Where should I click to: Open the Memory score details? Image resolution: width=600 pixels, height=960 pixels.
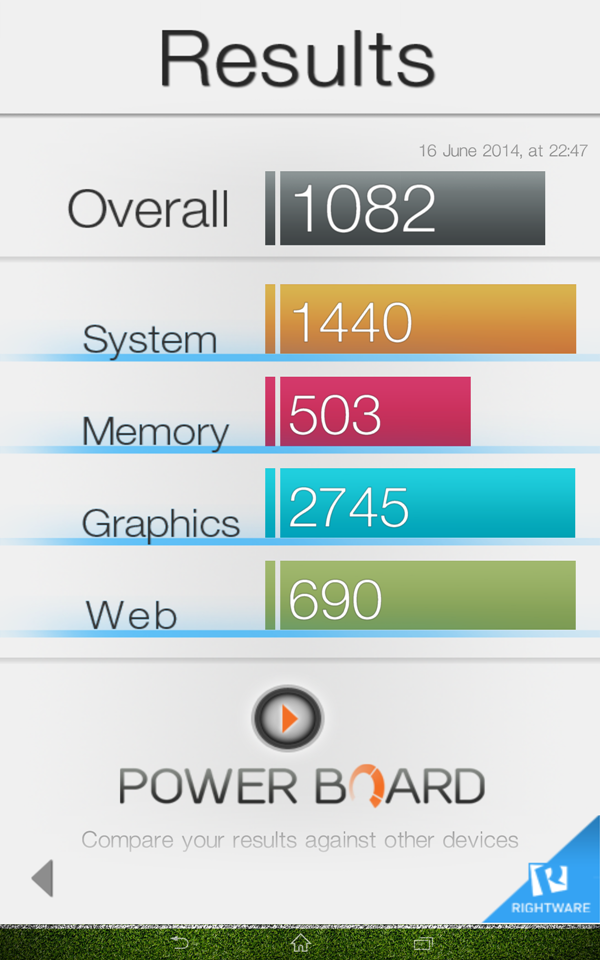[300, 412]
